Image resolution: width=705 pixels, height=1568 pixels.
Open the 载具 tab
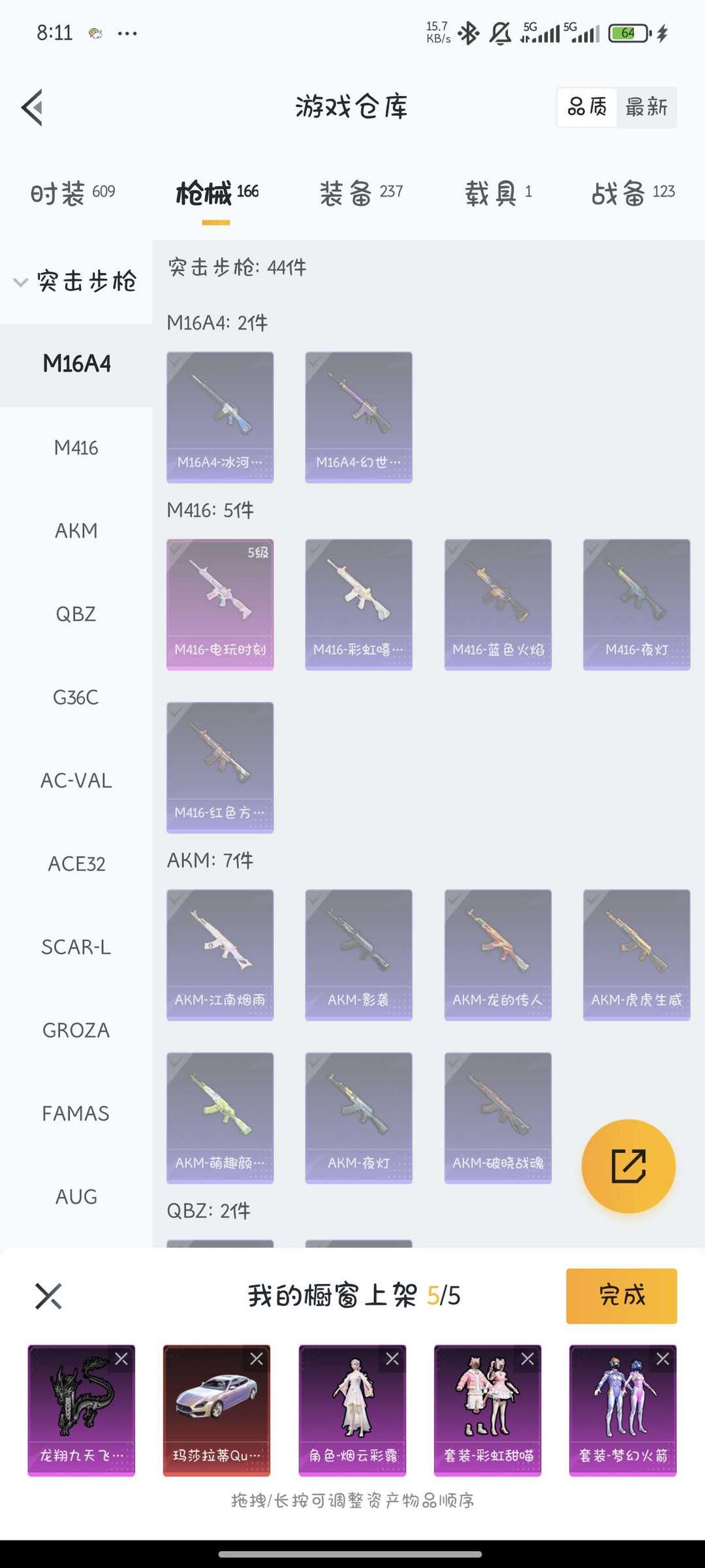coord(498,193)
